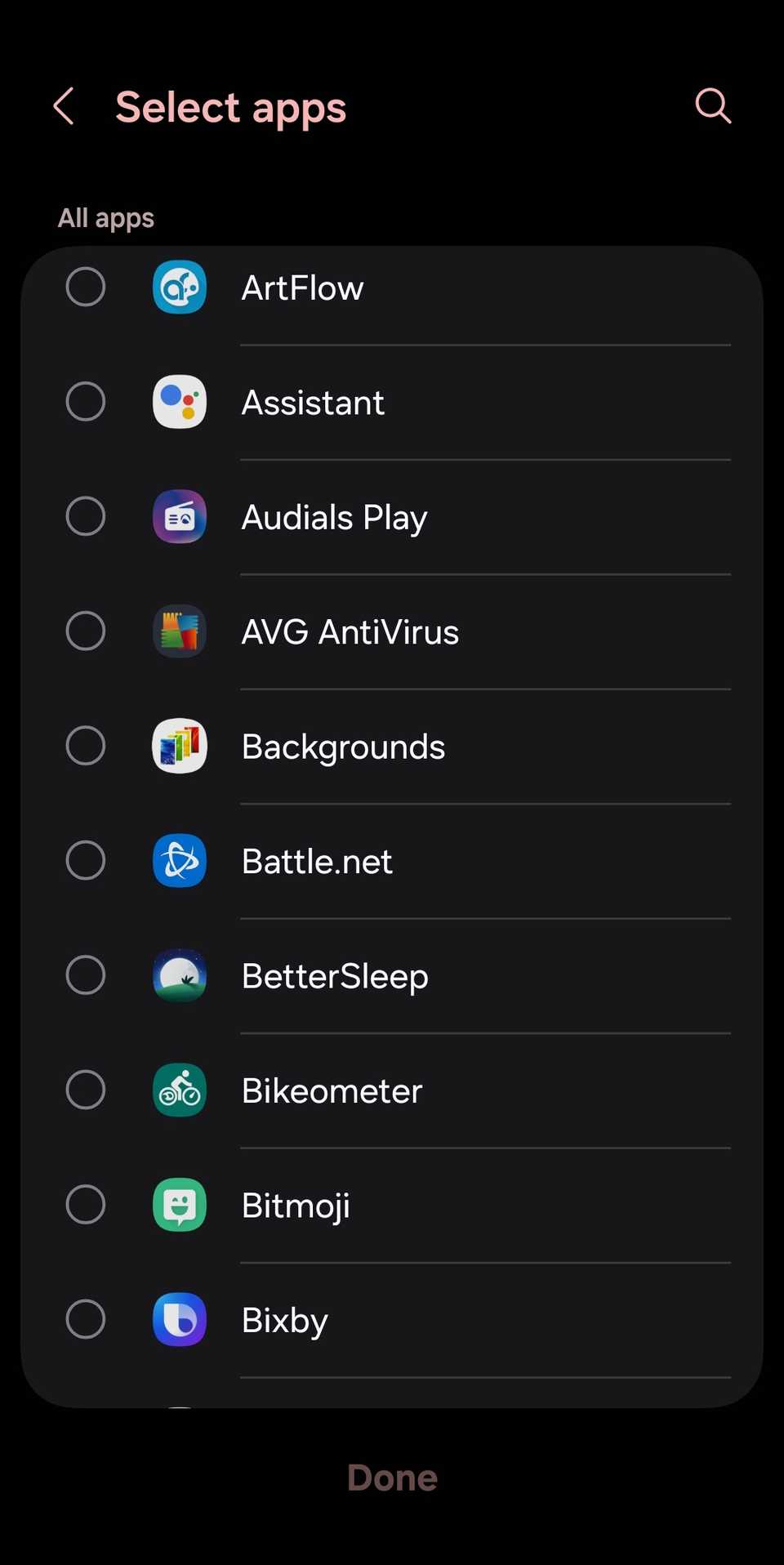This screenshot has width=784, height=1565.
Task: Tap the BetterSleep moon icon
Action: pos(179,975)
